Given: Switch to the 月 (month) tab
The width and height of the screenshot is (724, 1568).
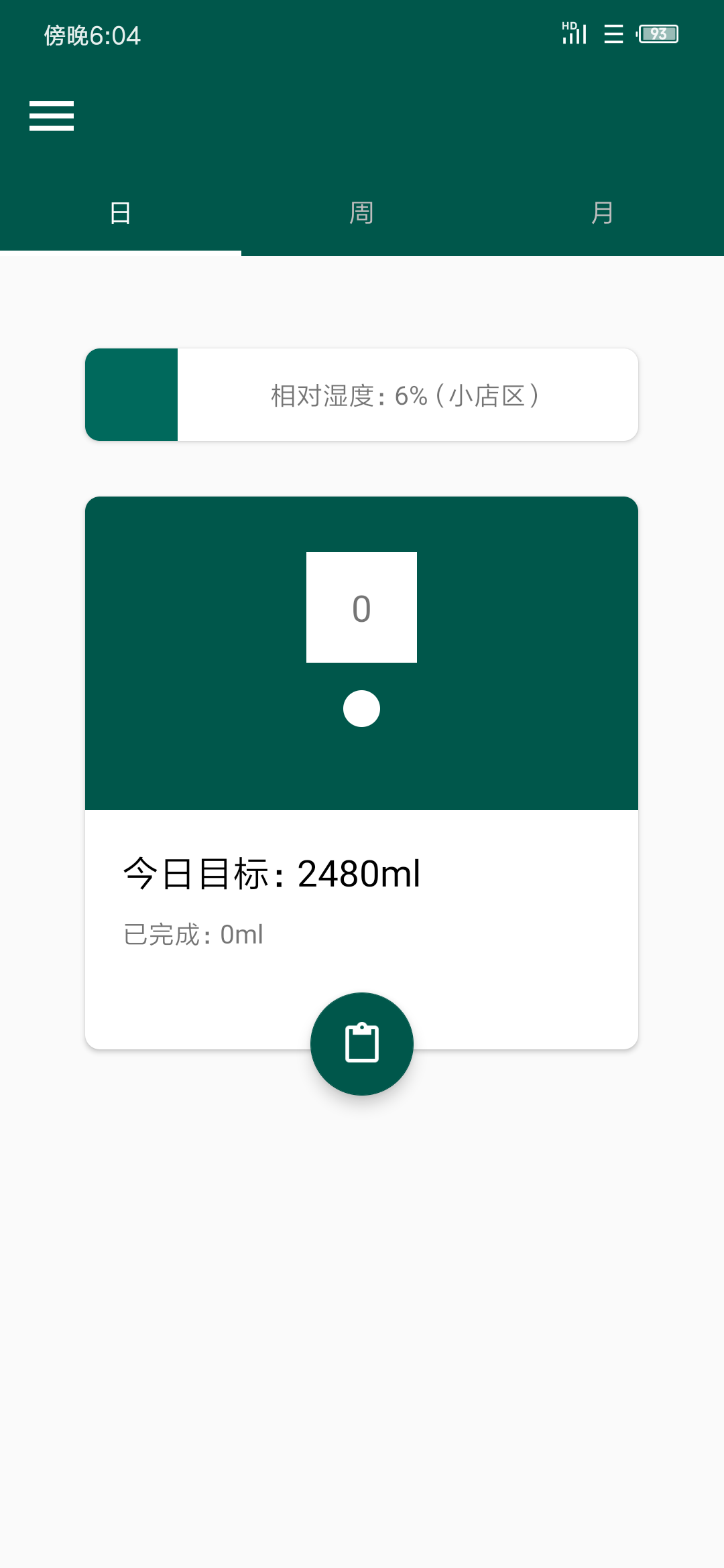Looking at the screenshot, I should click(x=603, y=213).
